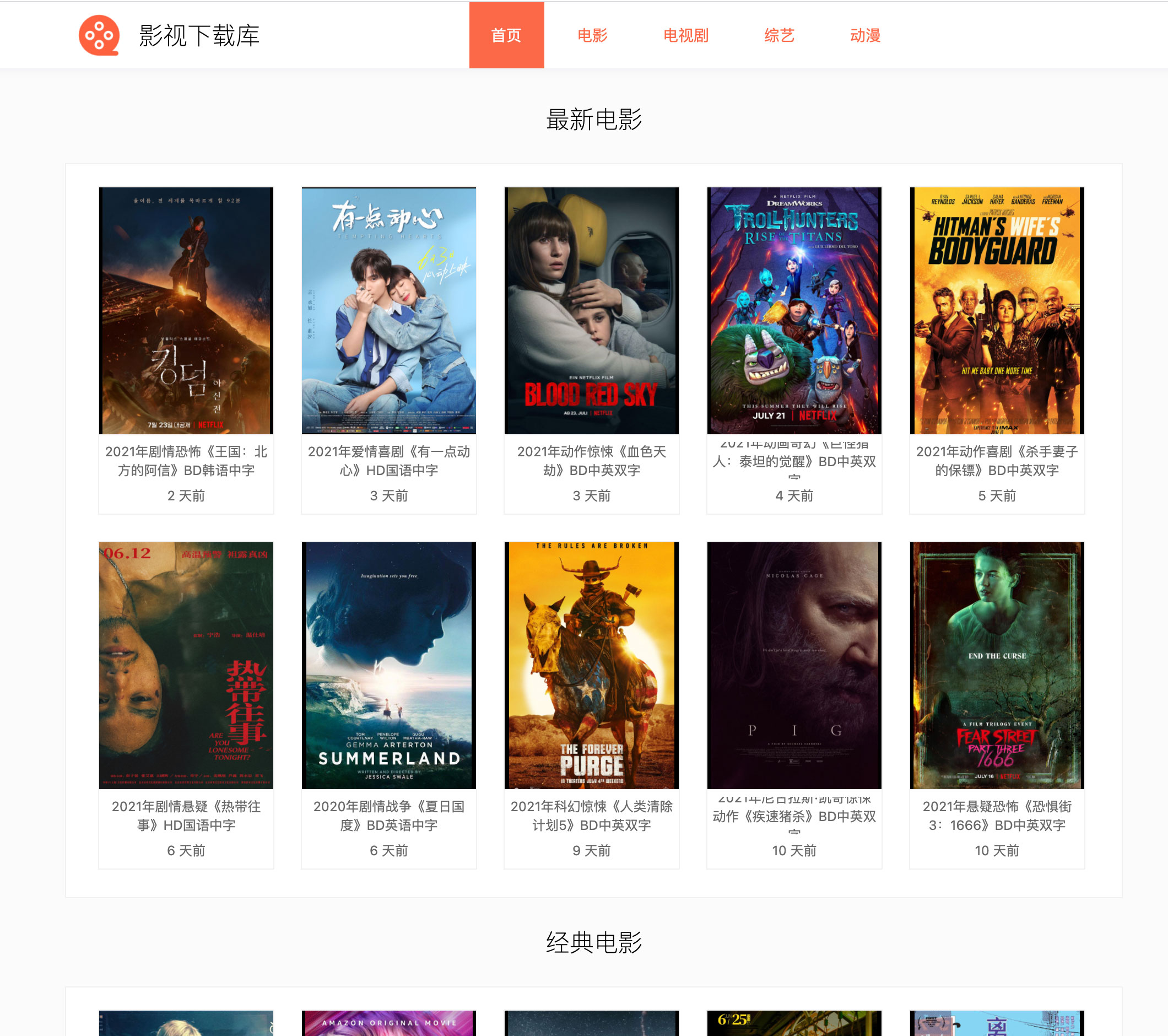The width and height of the screenshot is (1168, 1036).
Task: Open the Trollhunters 泰坦的觉醒 card
Action: pos(794,310)
